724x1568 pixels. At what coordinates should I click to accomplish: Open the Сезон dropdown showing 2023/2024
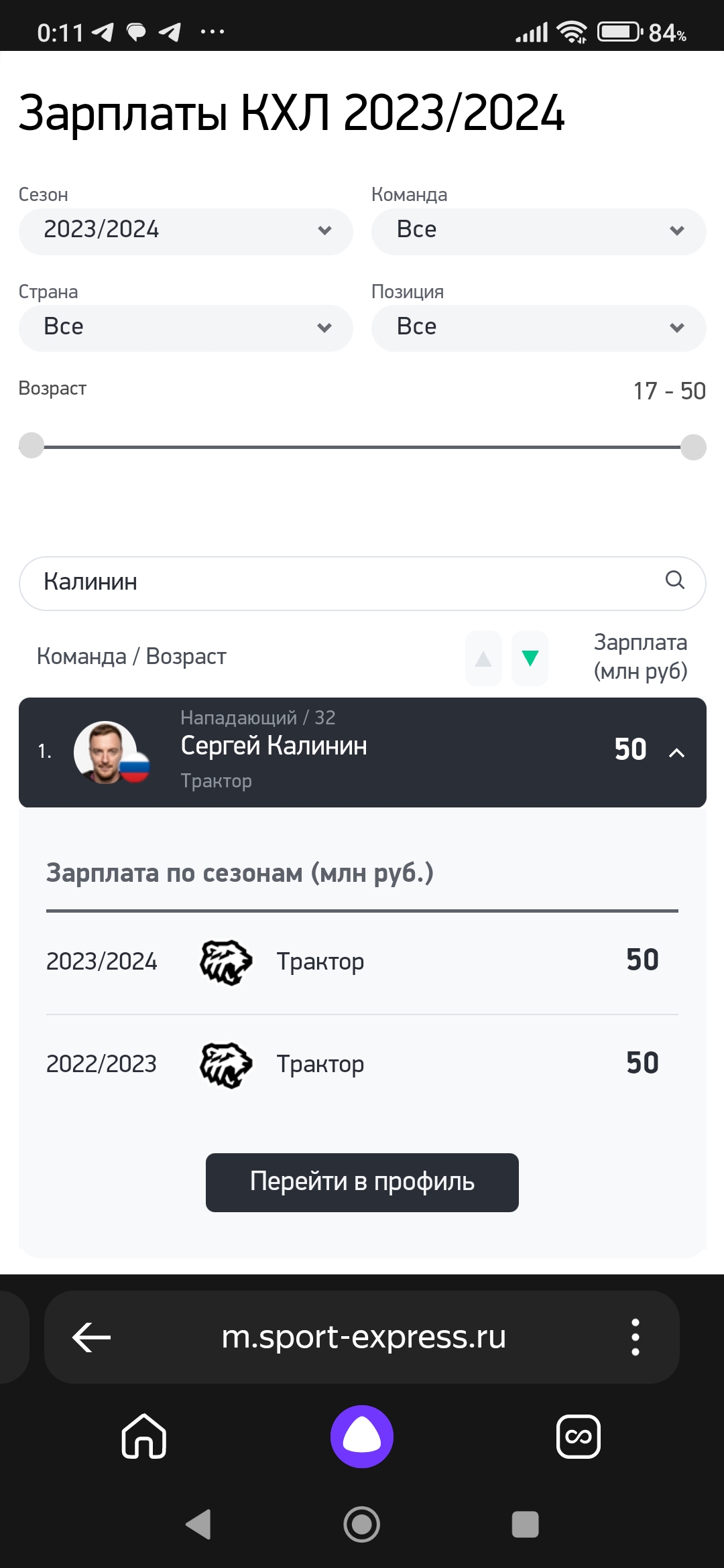186,231
